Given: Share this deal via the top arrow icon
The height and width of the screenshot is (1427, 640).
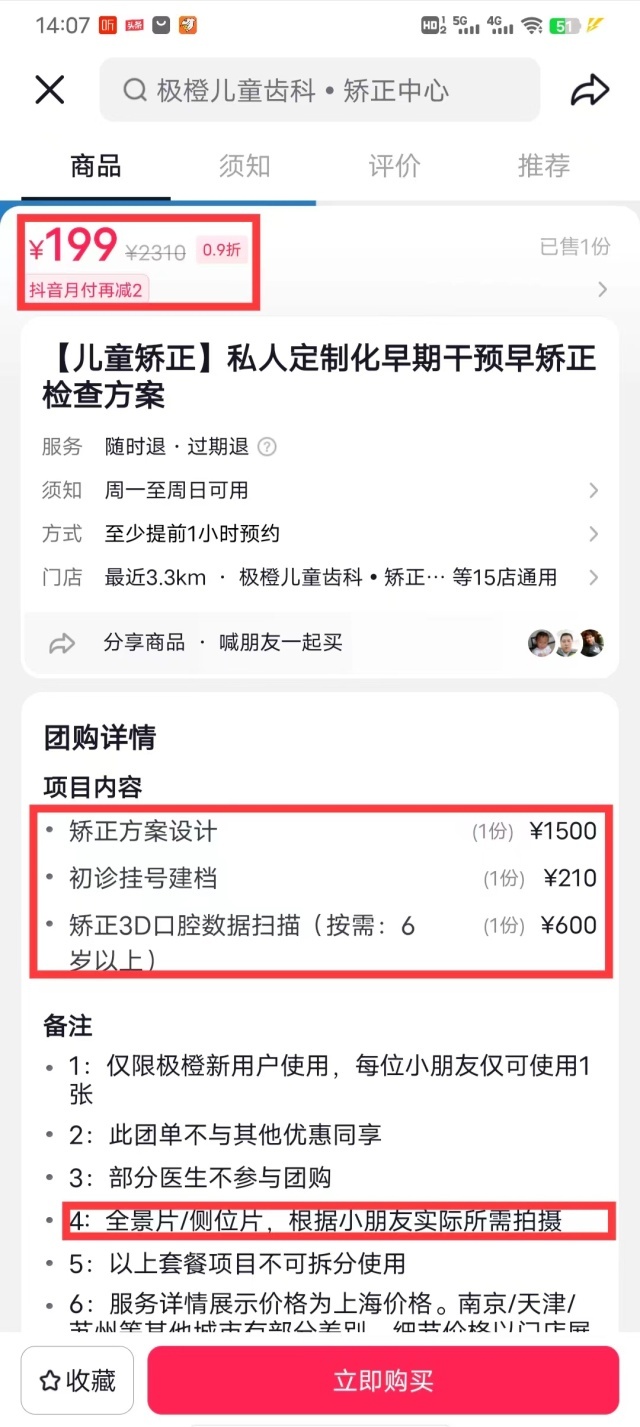Looking at the screenshot, I should 590,91.
